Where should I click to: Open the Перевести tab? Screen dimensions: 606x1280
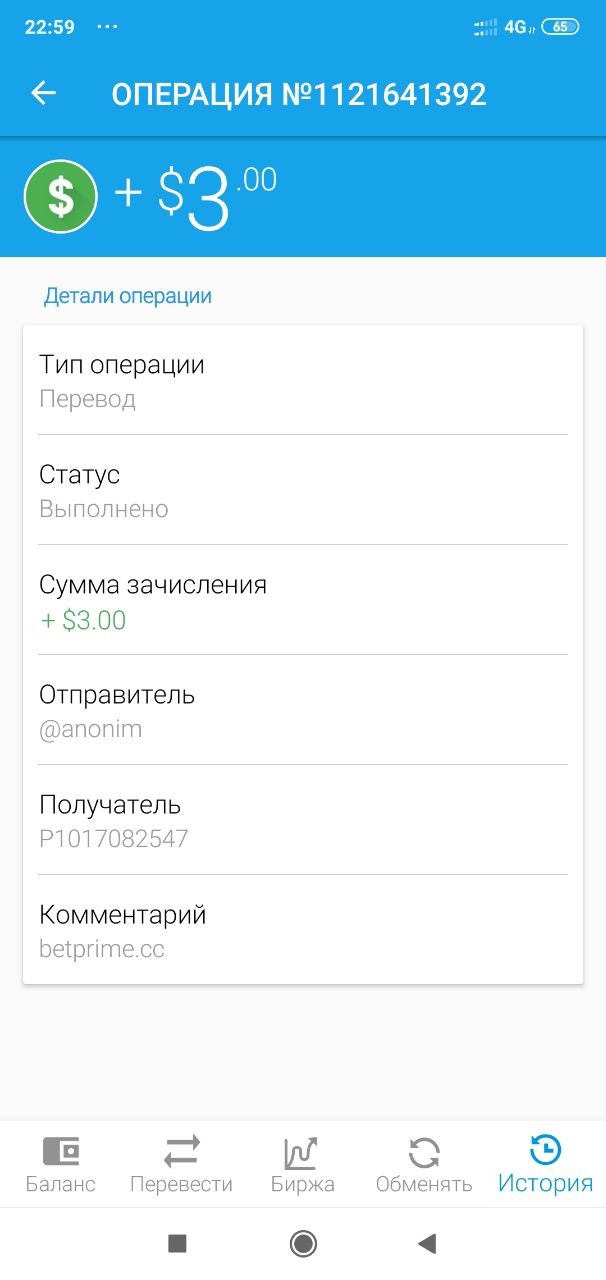tap(181, 1165)
